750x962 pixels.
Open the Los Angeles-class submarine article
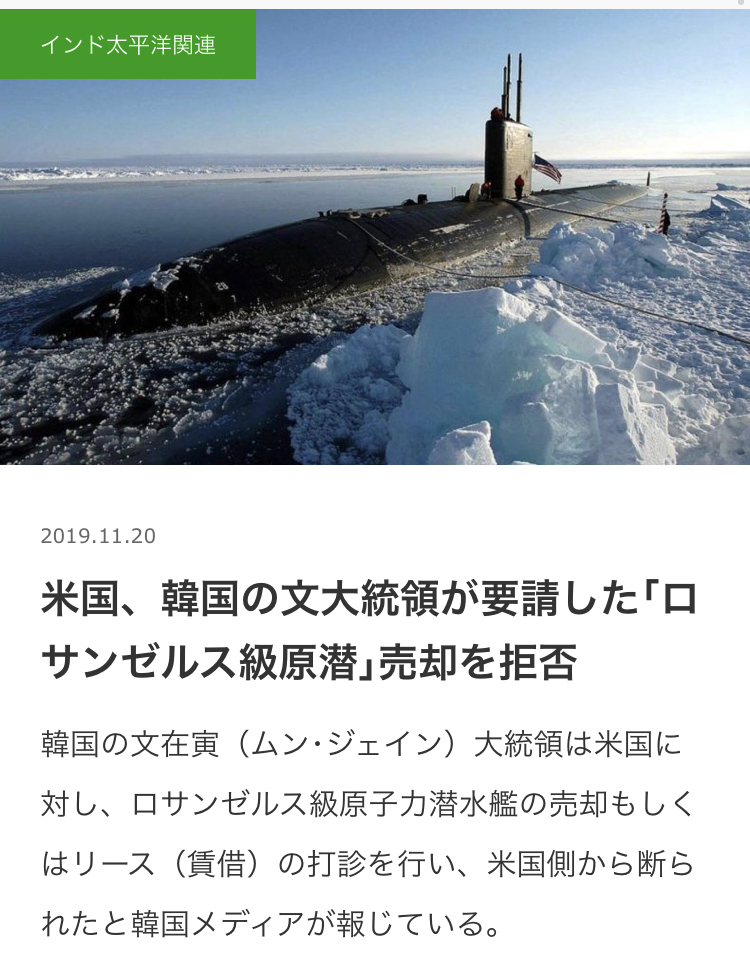click(x=370, y=632)
